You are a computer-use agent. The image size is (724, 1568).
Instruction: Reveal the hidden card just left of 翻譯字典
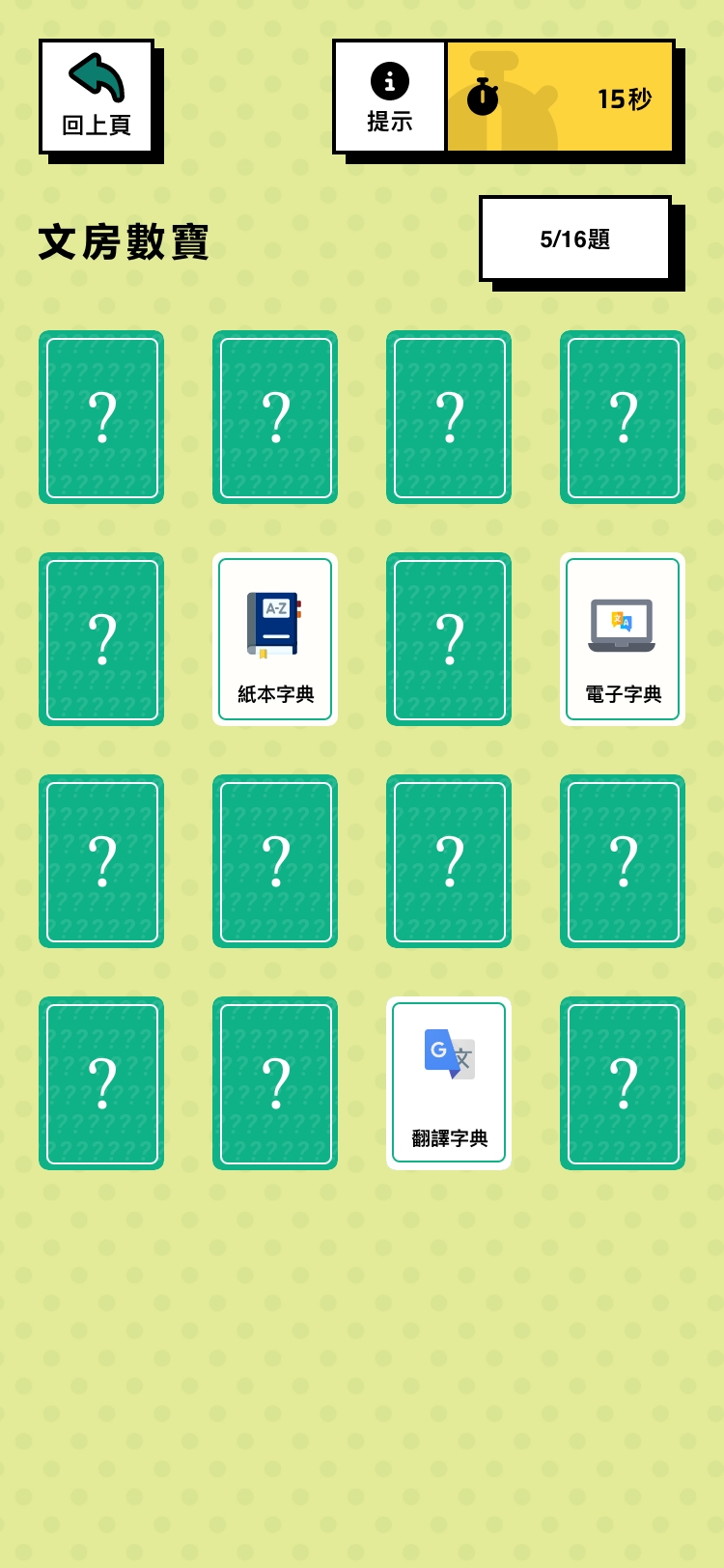coord(275,1083)
